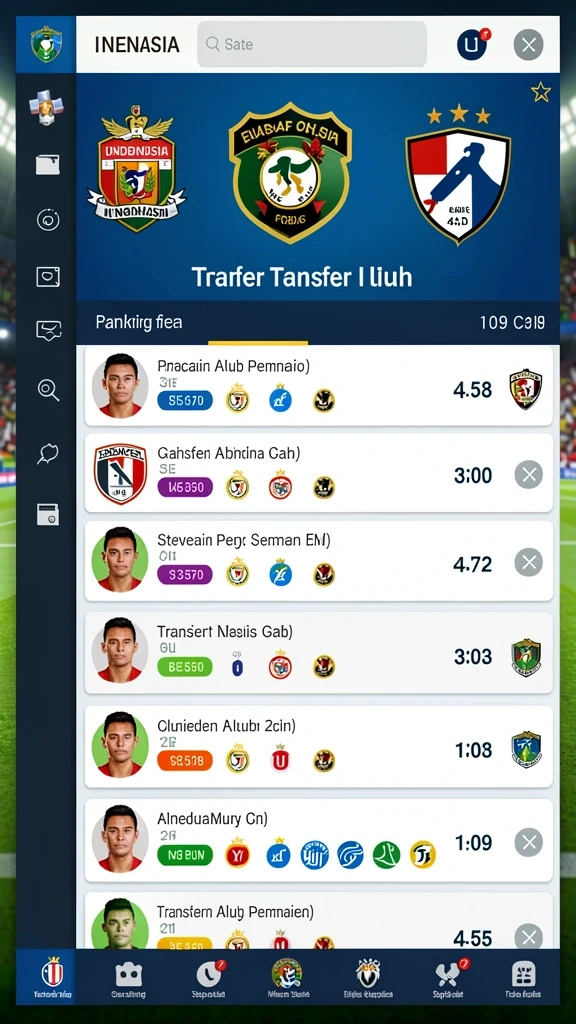576x1024 pixels.
Task: Open the last bottom tab with grid icon
Action: (x=523, y=978)
